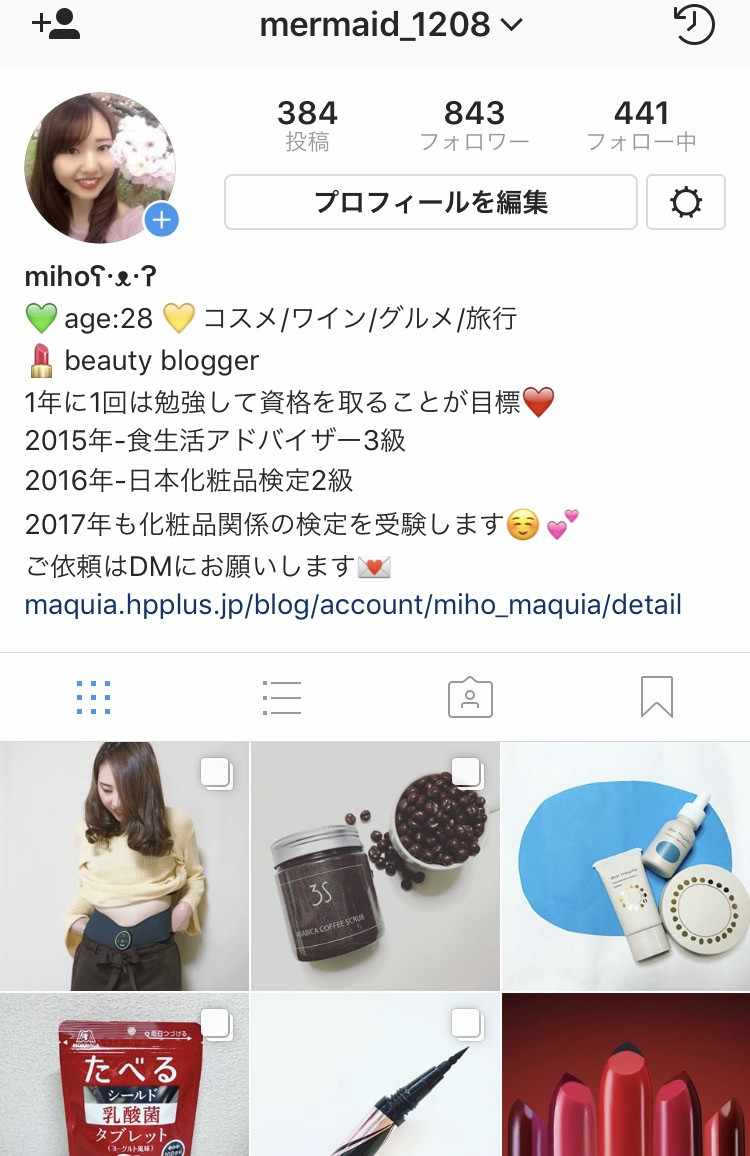Open the maquia.hpplus.jp blog link
750x1156 pixels.
pos(353,604)
